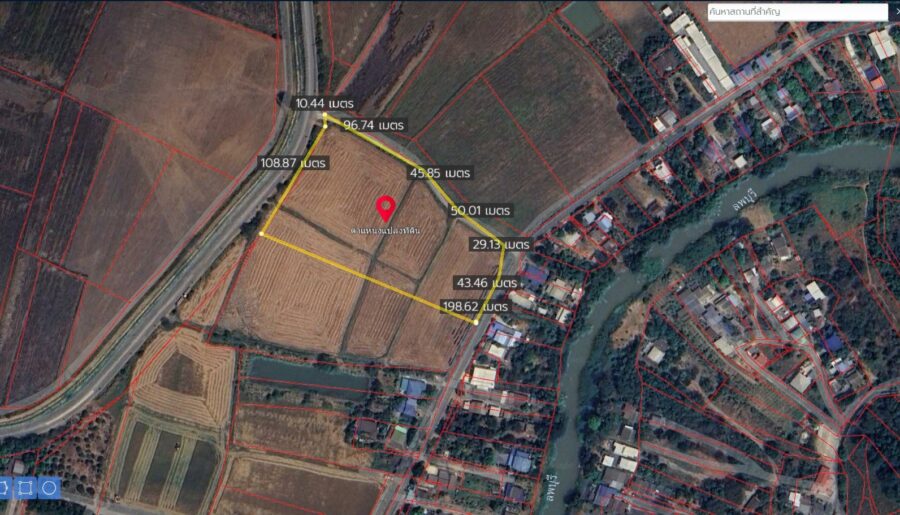Select the circle drawing tool

click(49, 488)
